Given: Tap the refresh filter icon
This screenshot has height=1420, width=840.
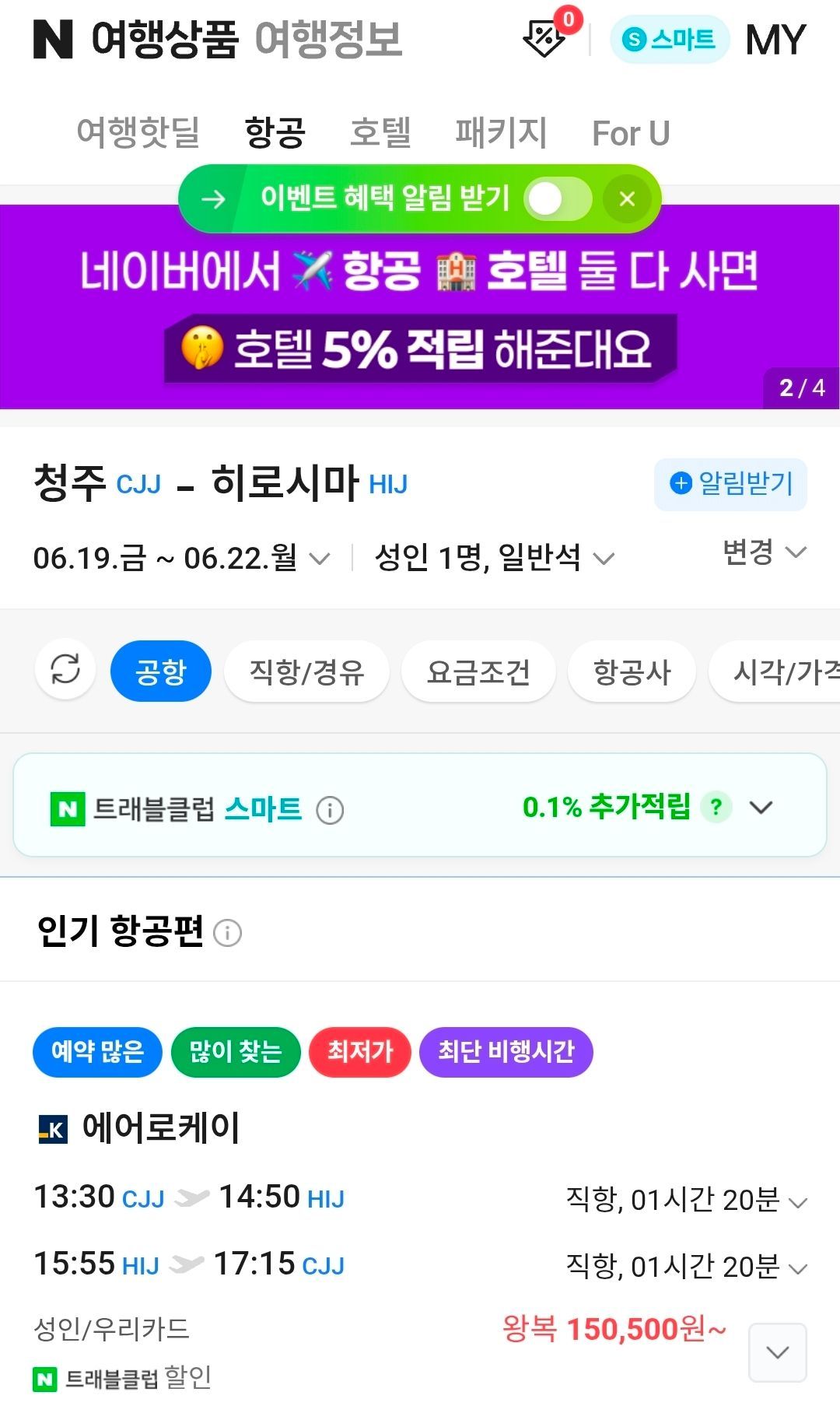Looking at the screenshot, I should (65, 669).
